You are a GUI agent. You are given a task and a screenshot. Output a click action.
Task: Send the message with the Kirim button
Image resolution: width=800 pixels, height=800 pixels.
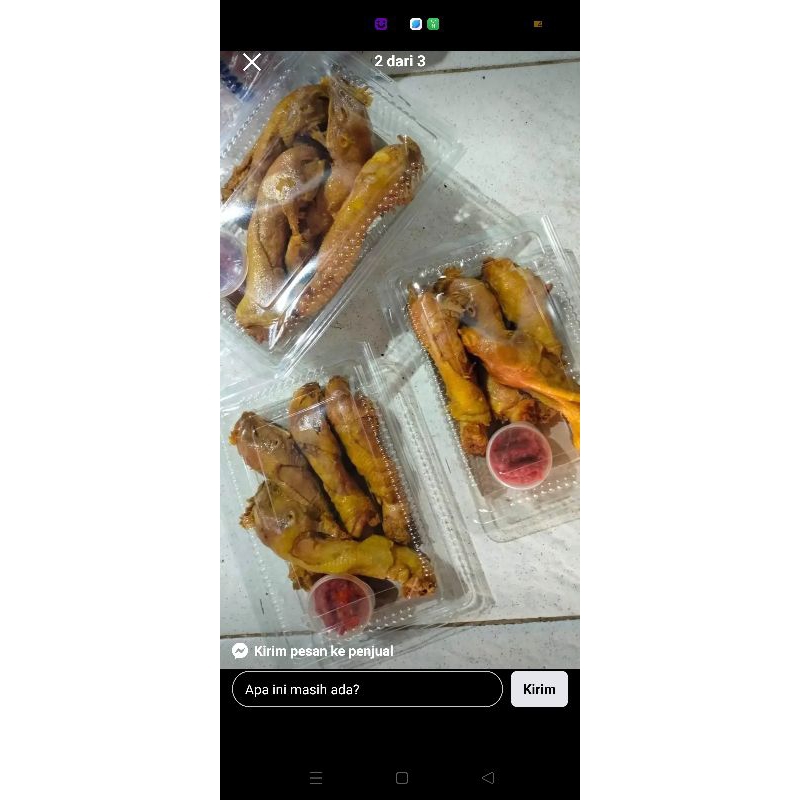539,689
